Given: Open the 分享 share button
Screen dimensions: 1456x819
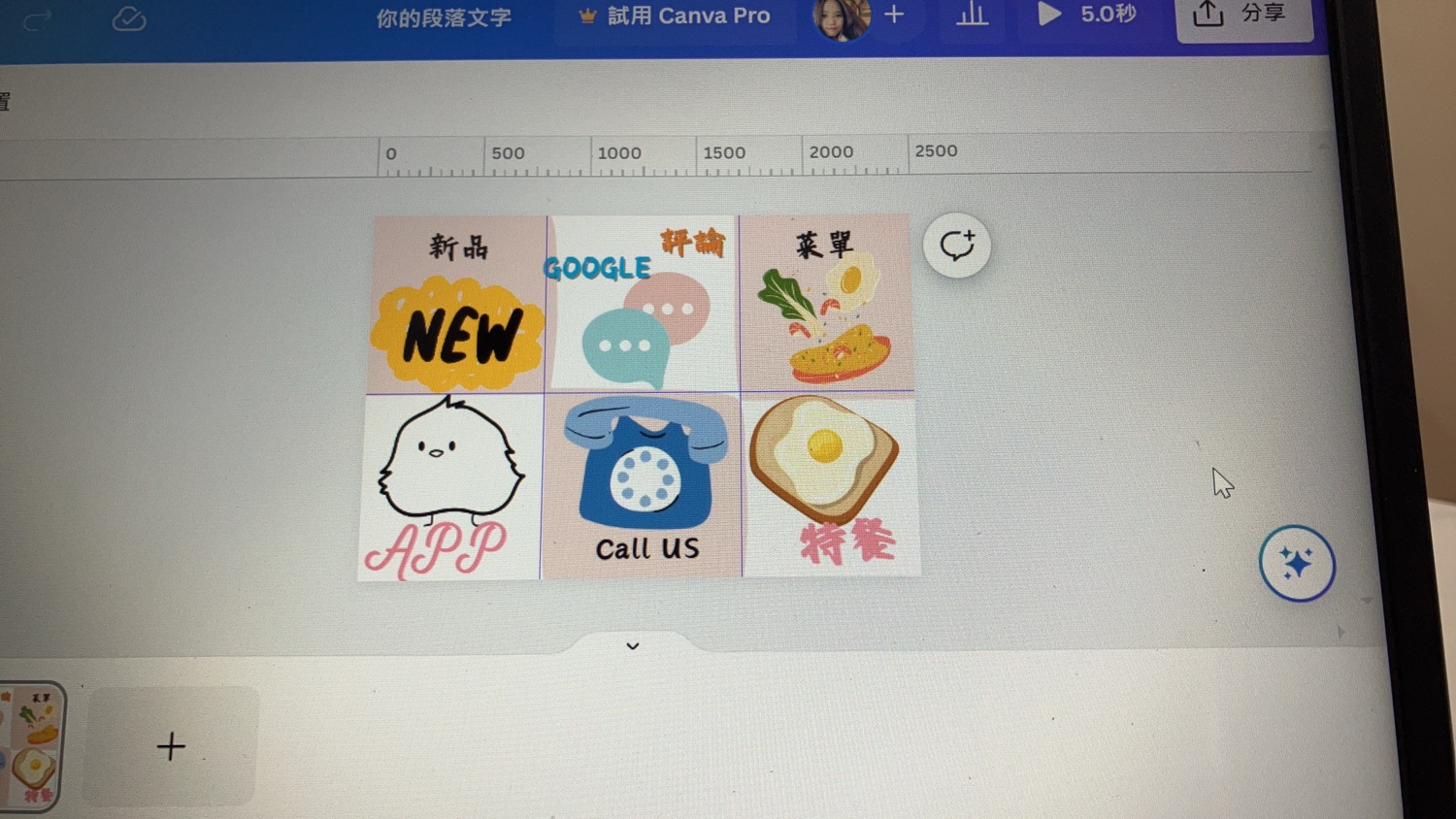Looking at the screenshot, I should (1244, 15).
